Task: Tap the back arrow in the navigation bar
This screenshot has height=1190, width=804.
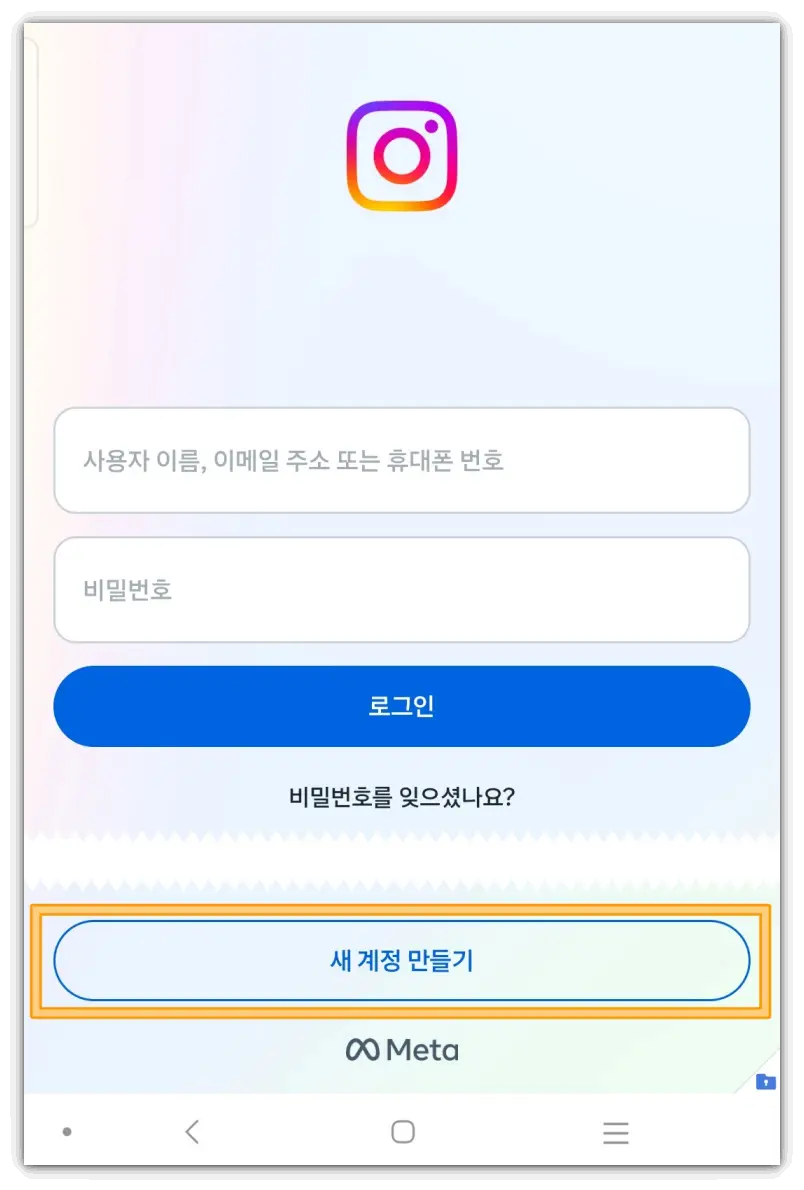Action: 192,1131
